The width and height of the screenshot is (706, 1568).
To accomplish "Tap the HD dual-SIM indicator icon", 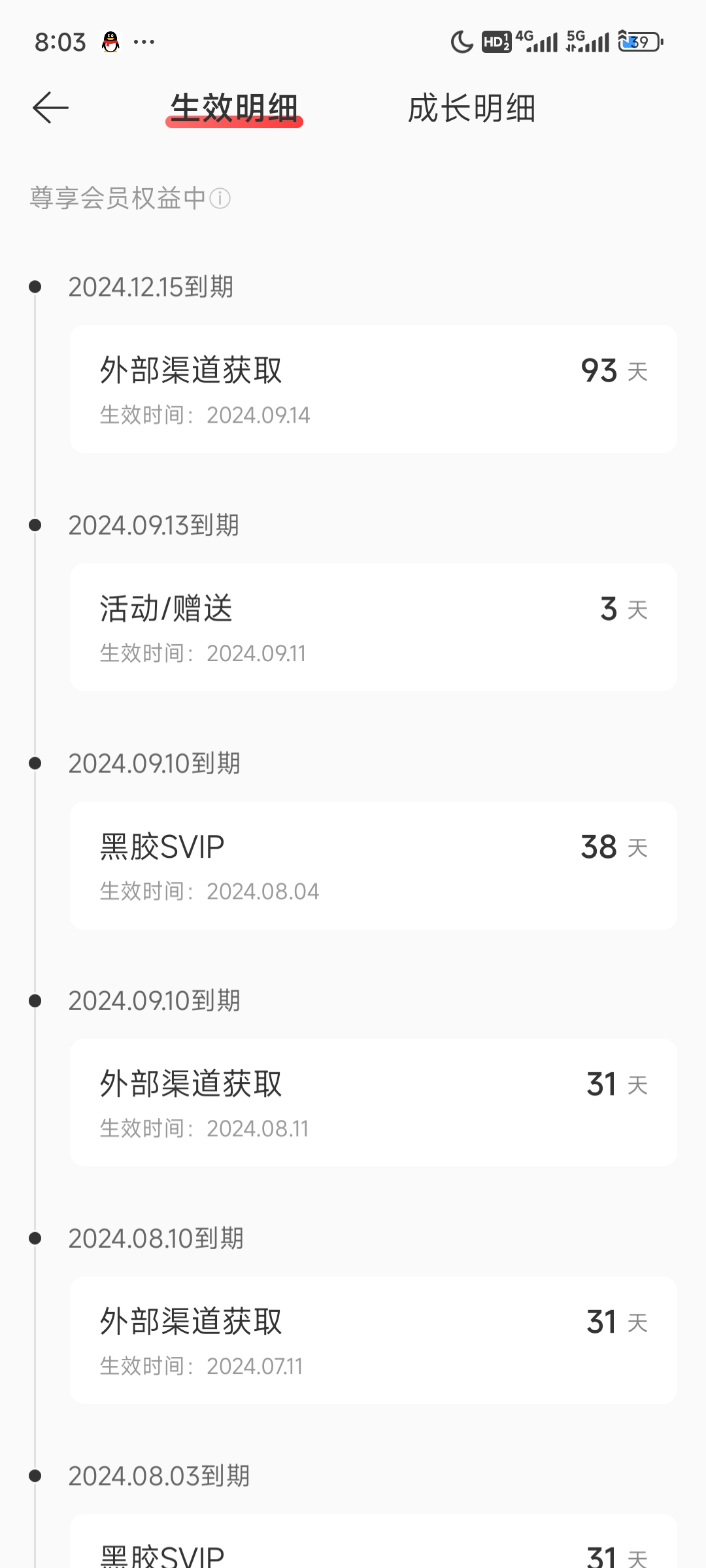I will 497,41.
